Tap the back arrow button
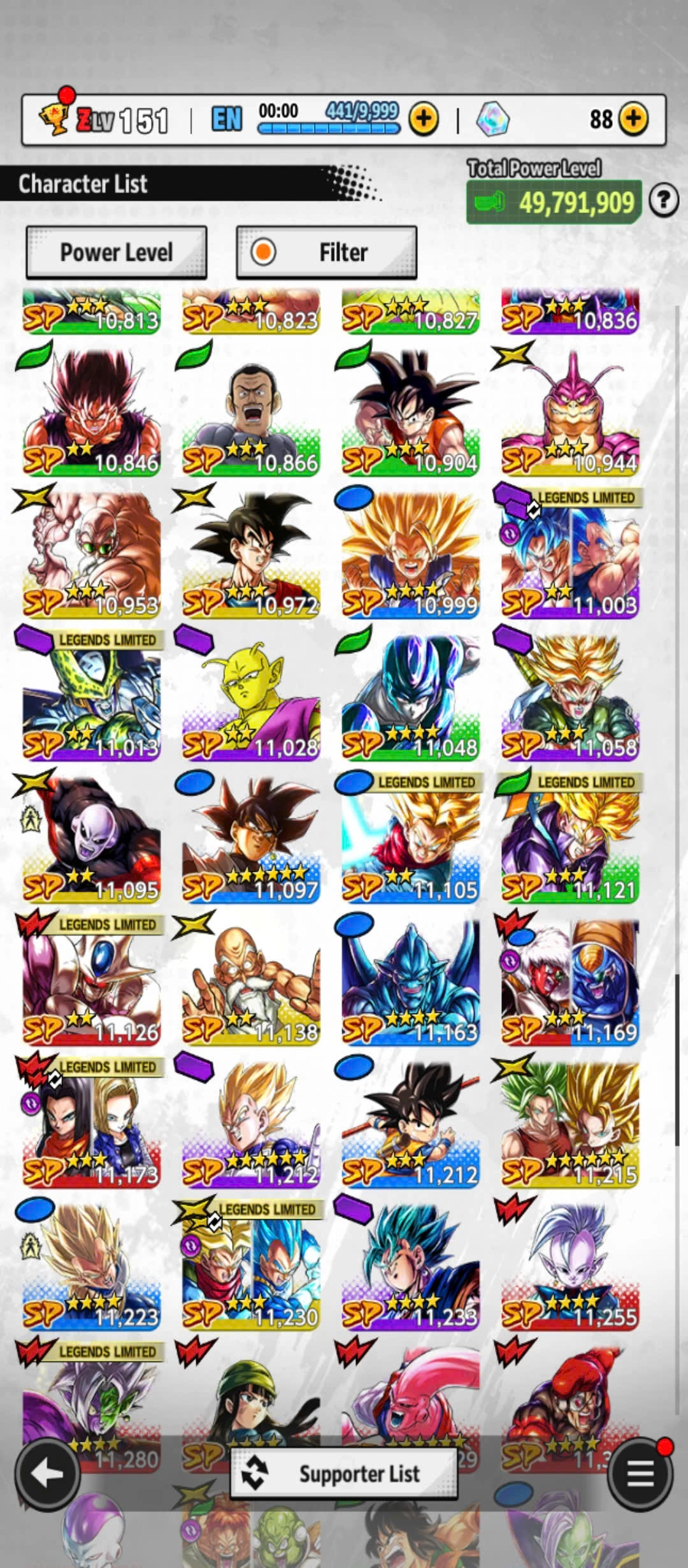The height and width of the screenshot is (1568, 688). [x=47, y=1474]
